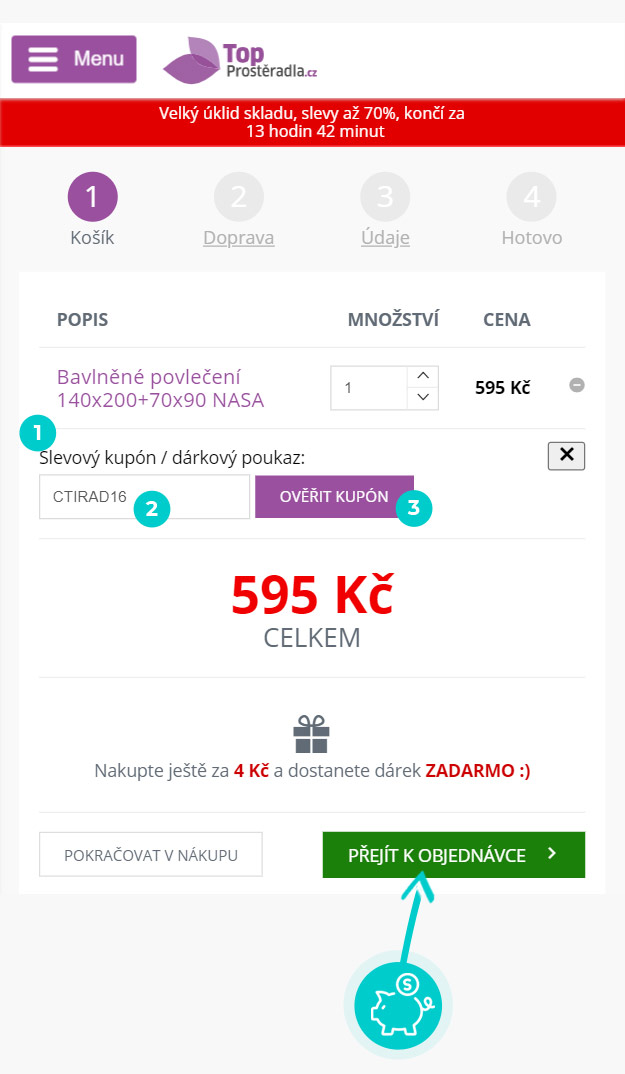Proceed with Přejít k objednávce

[454, 855]
